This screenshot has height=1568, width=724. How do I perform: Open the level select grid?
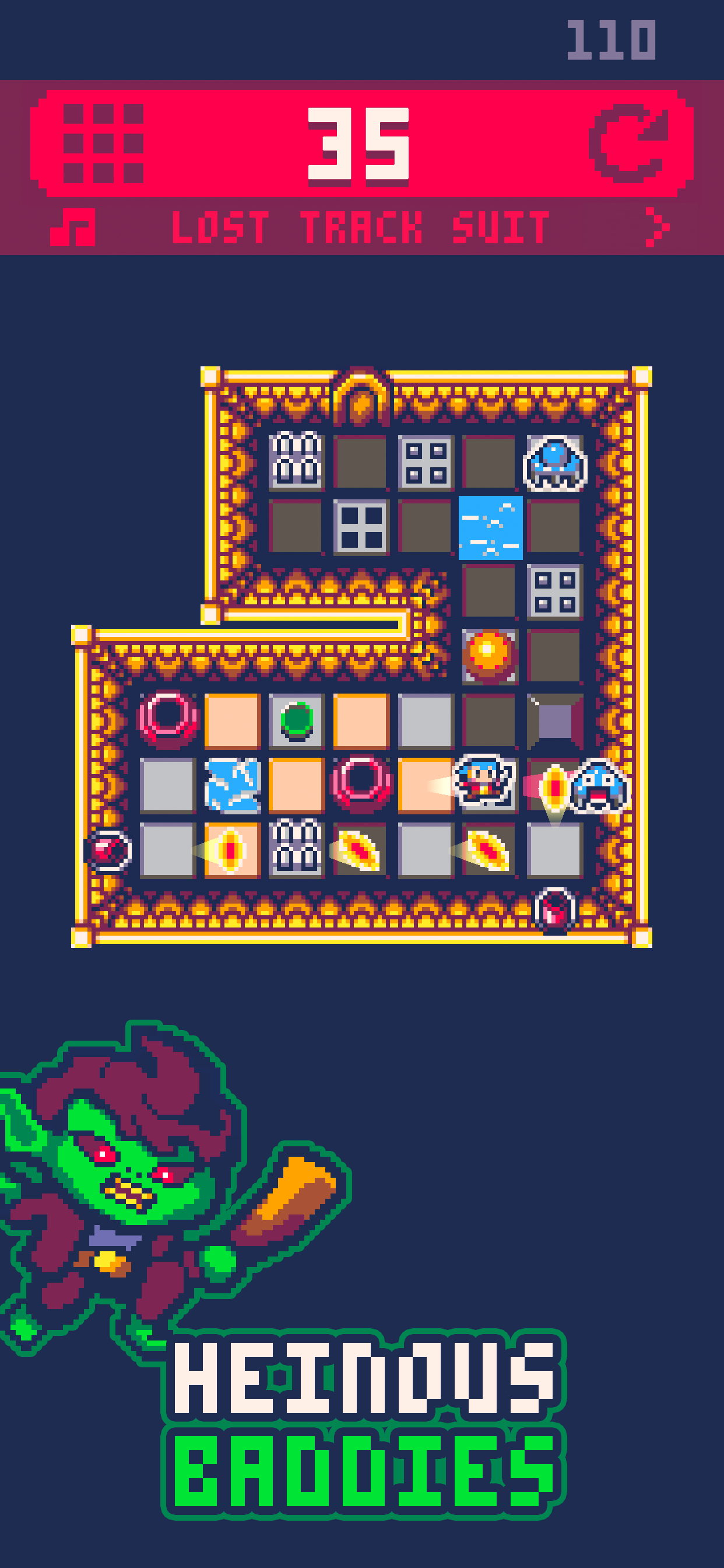pos(103,143)
